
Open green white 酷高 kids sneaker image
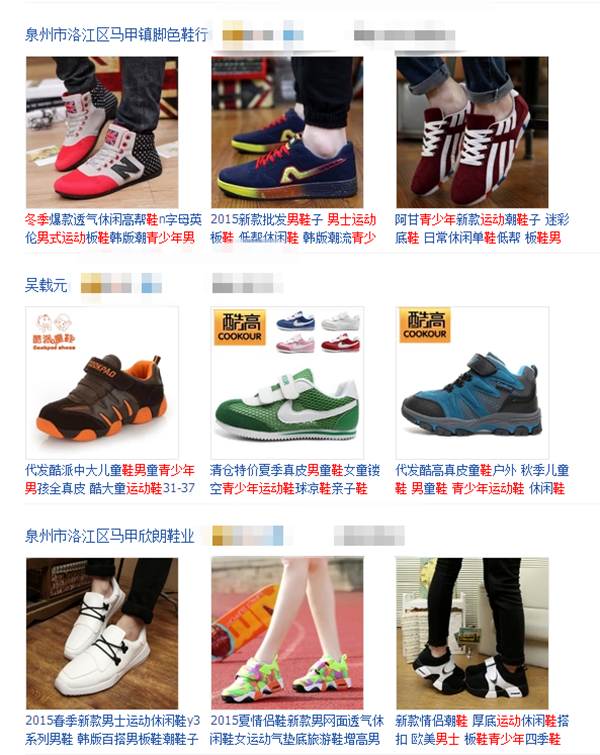click(287, 382)
